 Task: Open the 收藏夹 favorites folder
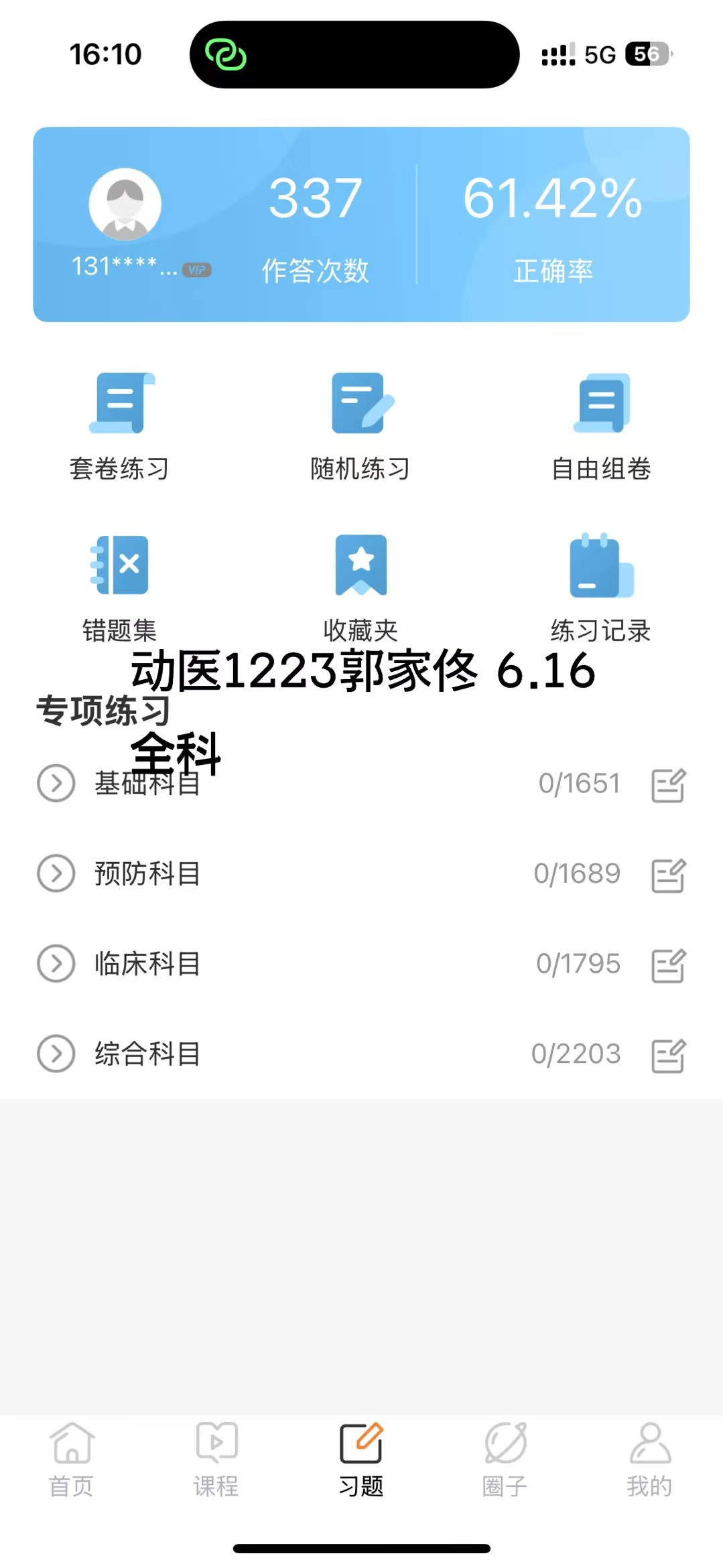[x=360, y=587]
